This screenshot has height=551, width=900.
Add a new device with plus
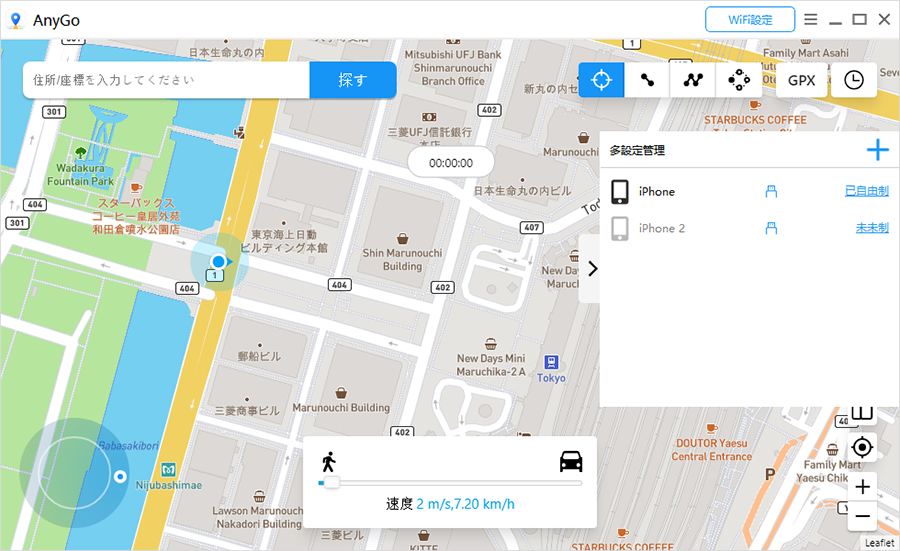877,151
